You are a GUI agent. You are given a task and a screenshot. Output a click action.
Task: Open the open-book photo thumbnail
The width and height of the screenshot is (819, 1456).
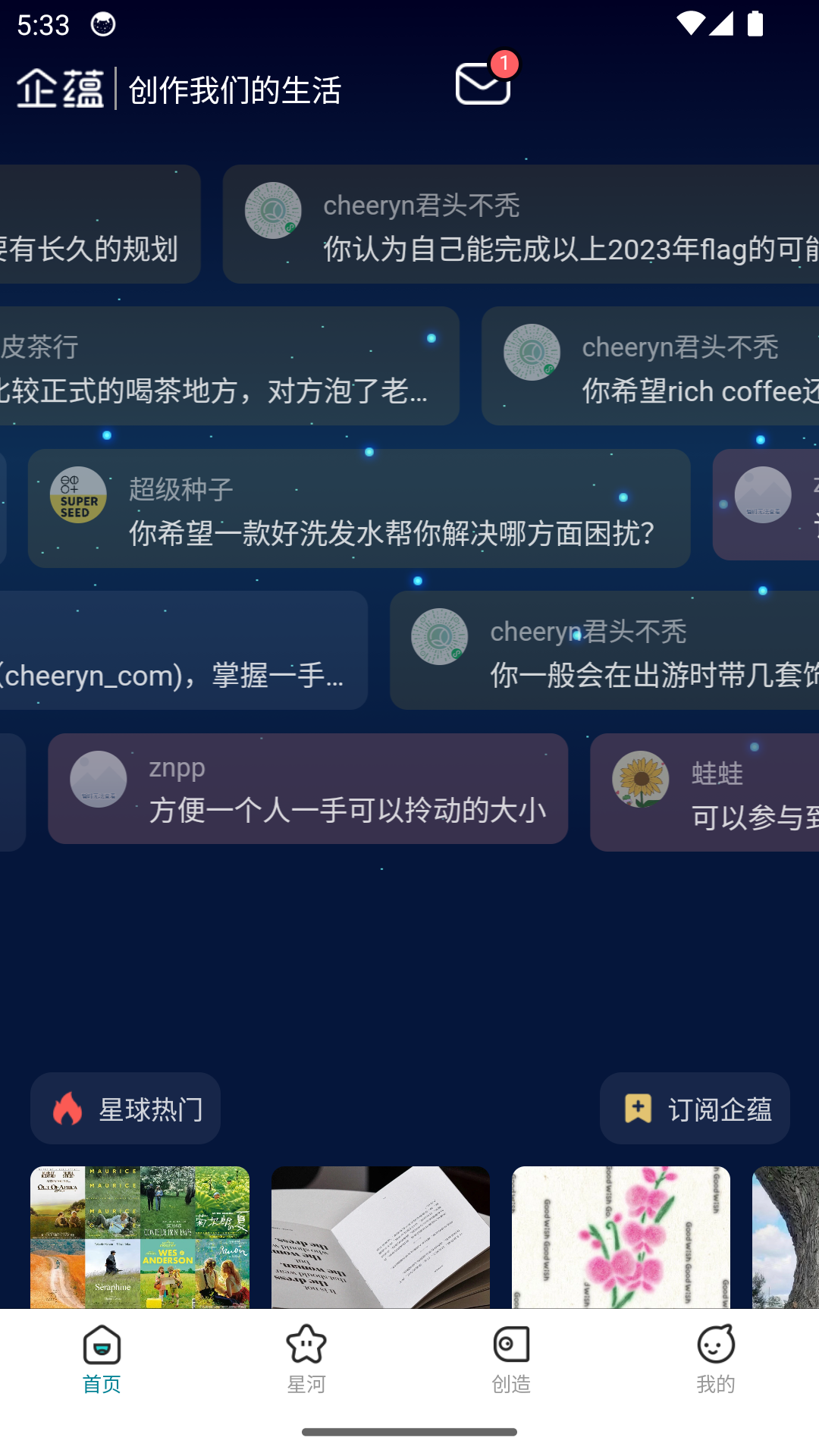pyautogui.click(x=380, y=1236)
